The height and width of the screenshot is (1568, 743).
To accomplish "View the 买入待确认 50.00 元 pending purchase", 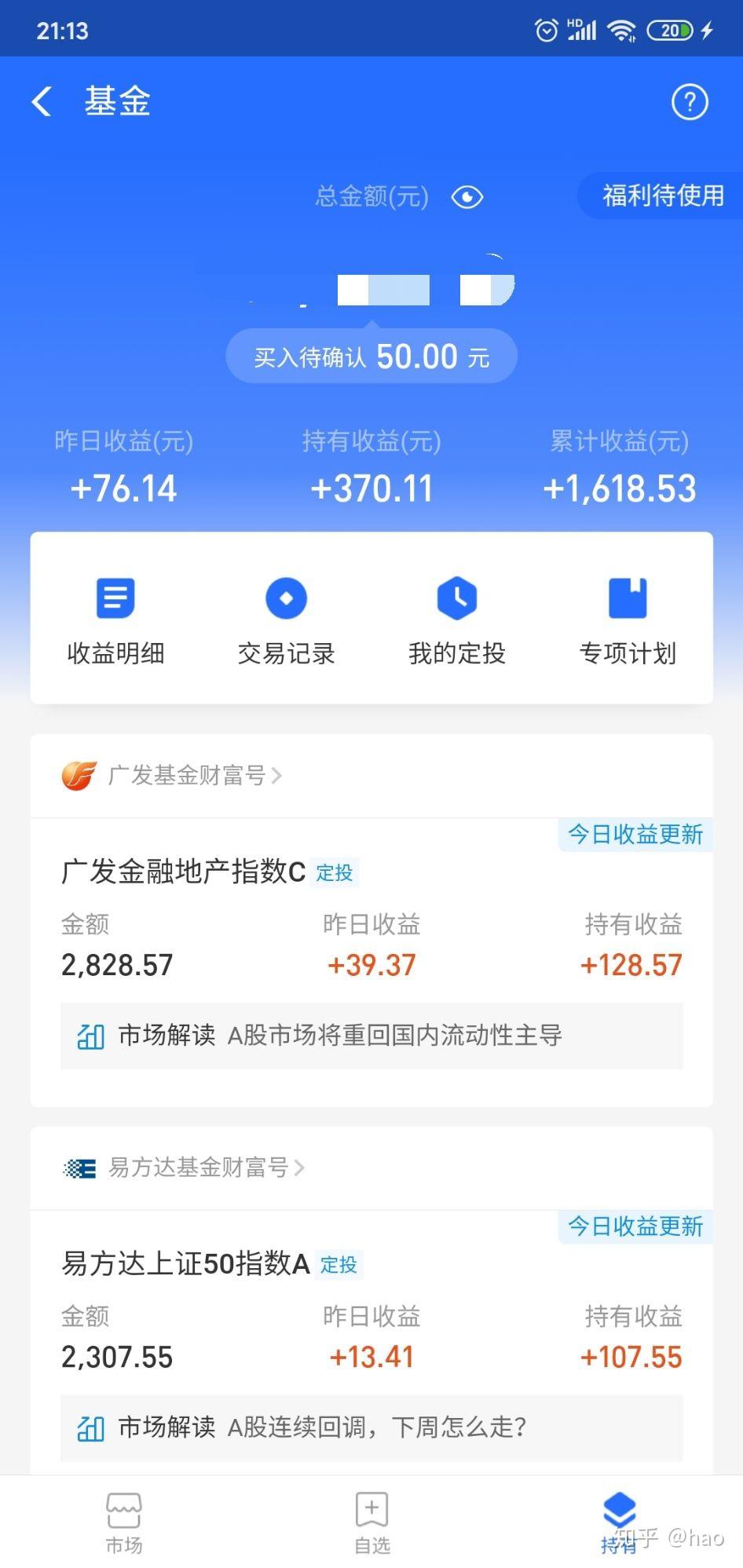I will click(371, 357).
